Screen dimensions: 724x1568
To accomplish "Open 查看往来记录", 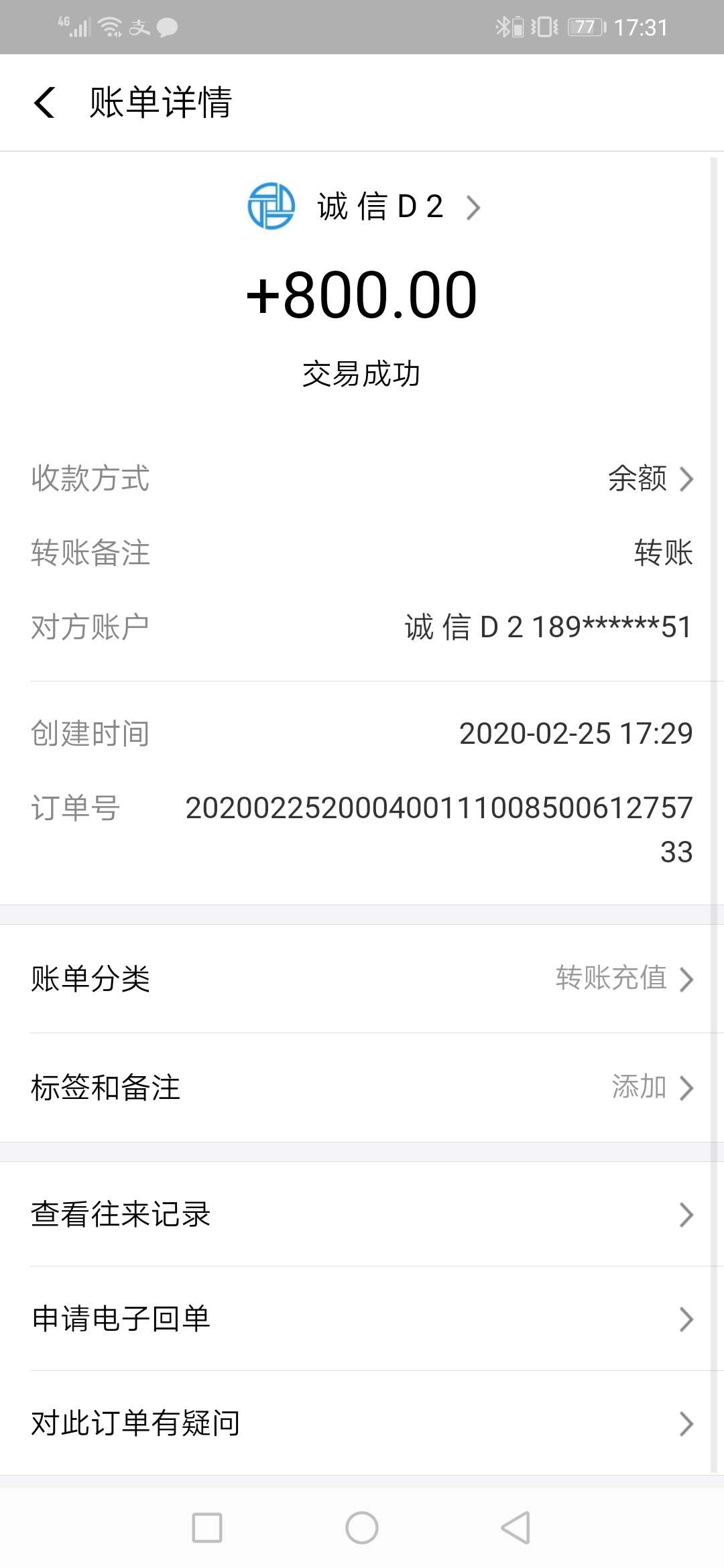I will click(362, 1214).
